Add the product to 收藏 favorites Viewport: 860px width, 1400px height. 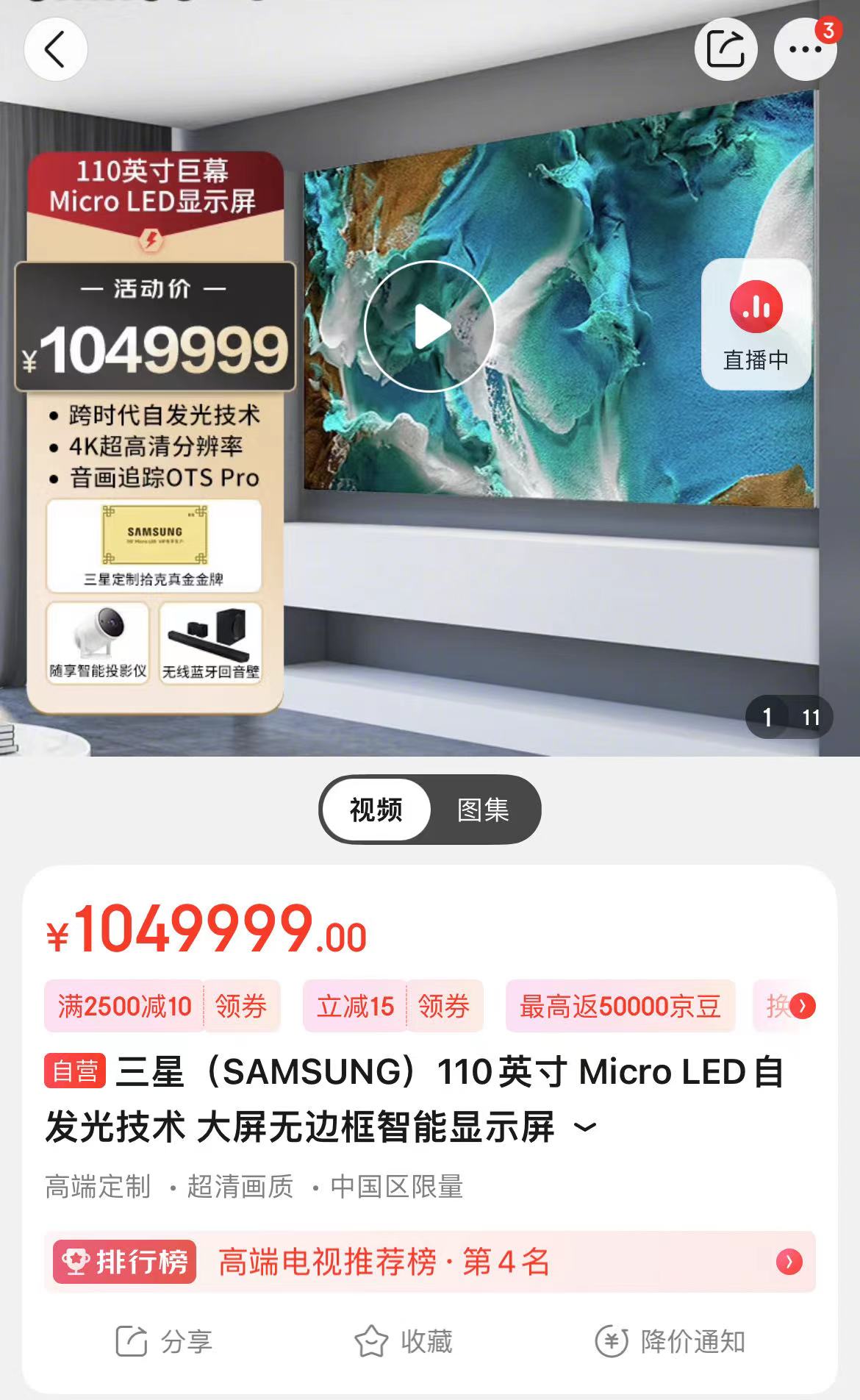[x=404, y=1342]
